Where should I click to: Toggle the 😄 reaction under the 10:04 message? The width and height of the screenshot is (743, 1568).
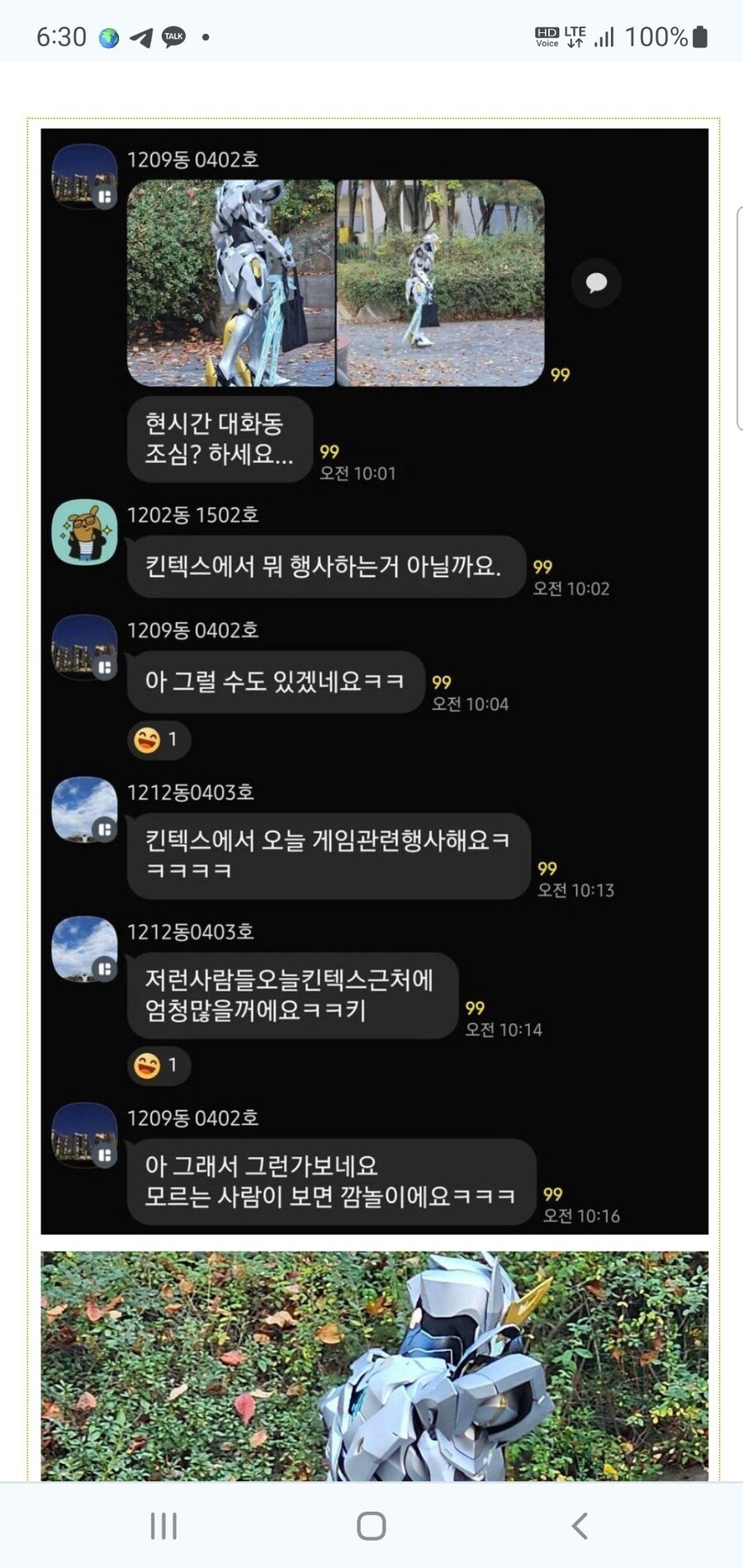tap(159, 740)
